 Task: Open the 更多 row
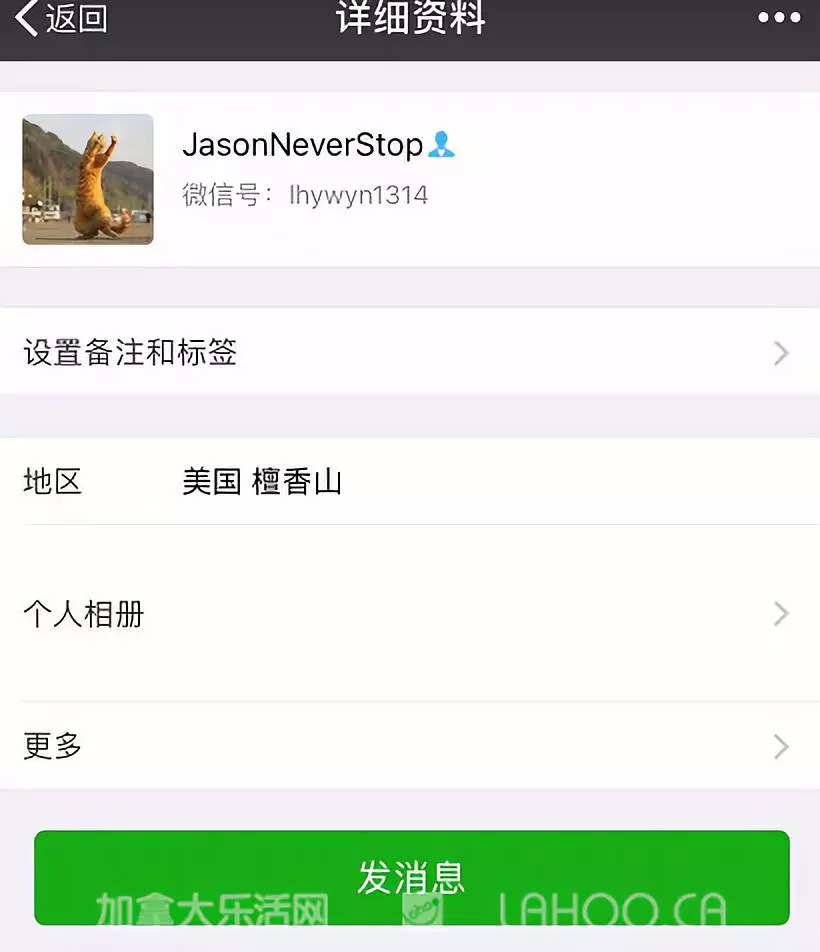pyautogui.click(x=410, y=746)
